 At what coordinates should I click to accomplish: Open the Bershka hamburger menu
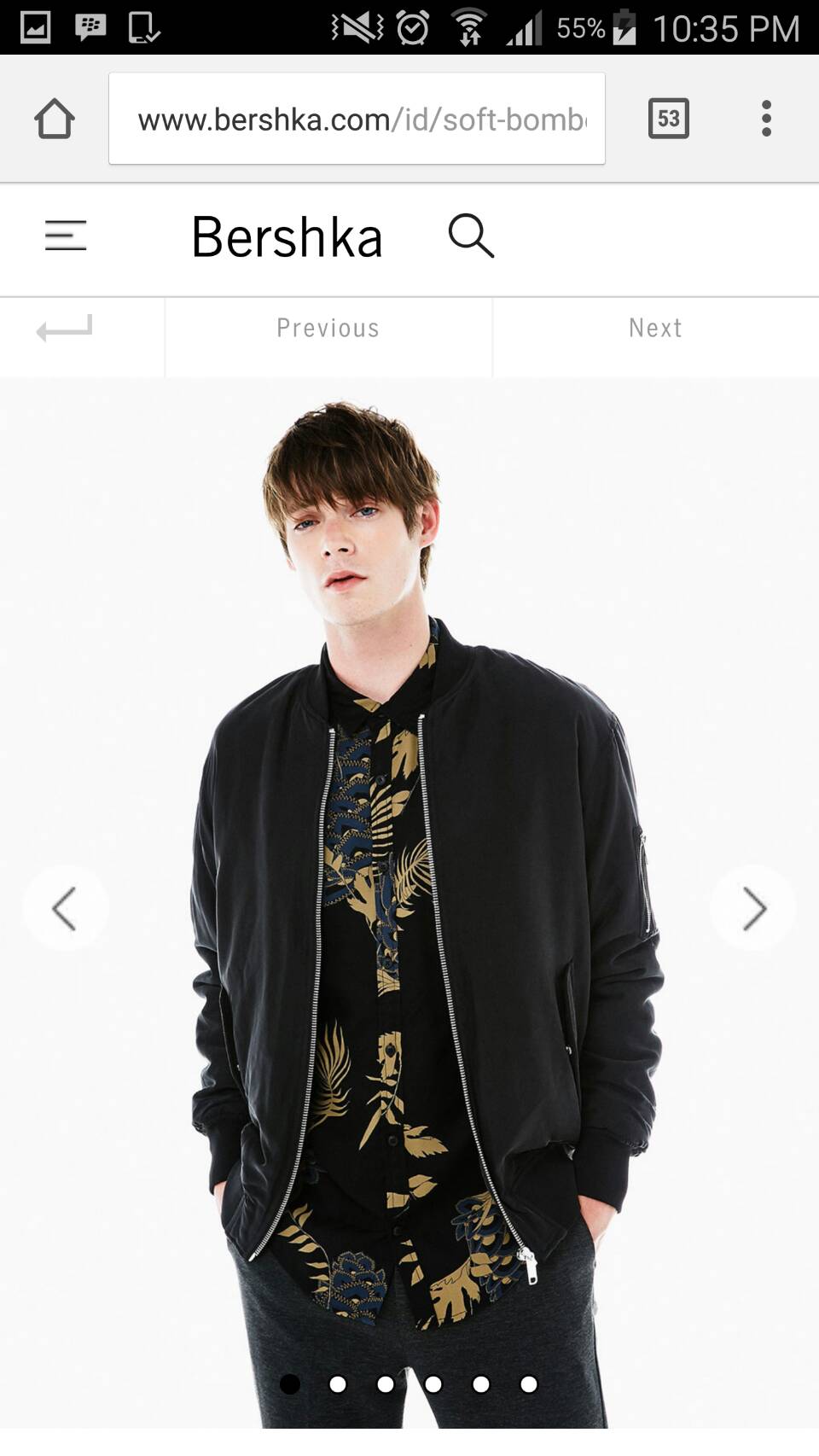click(66, 236)
